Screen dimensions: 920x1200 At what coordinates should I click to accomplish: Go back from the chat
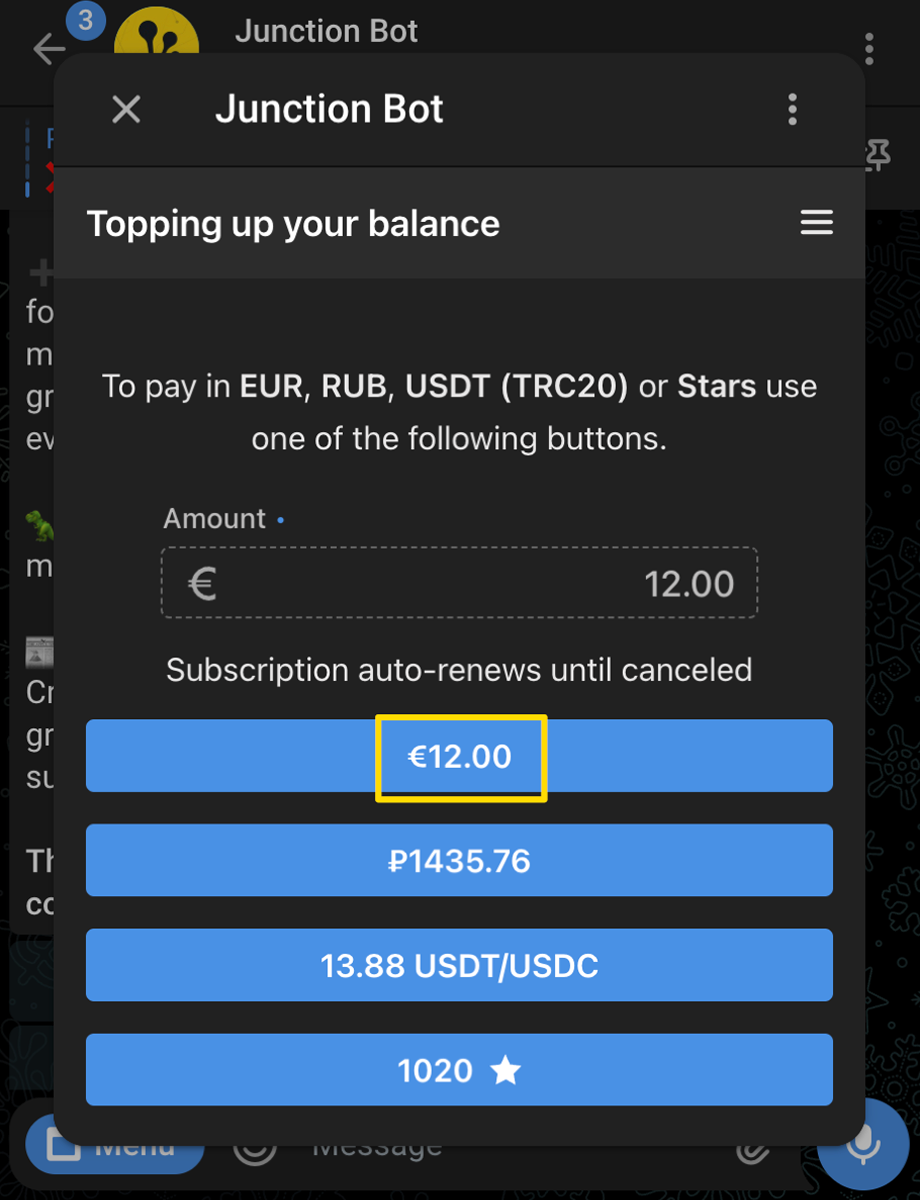tap(46, 48)
